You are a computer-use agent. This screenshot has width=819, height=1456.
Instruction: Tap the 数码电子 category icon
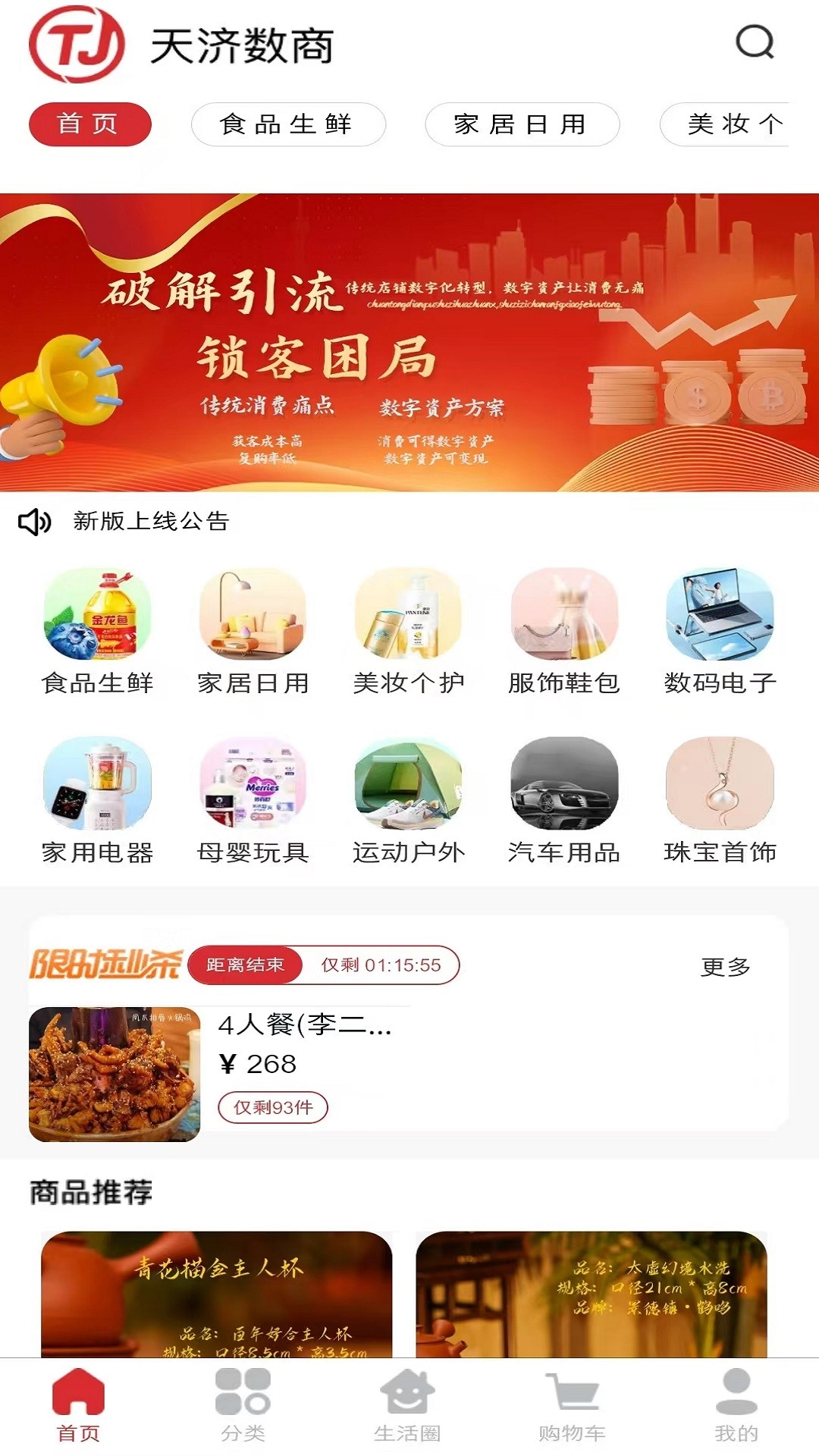pos(719,616)
